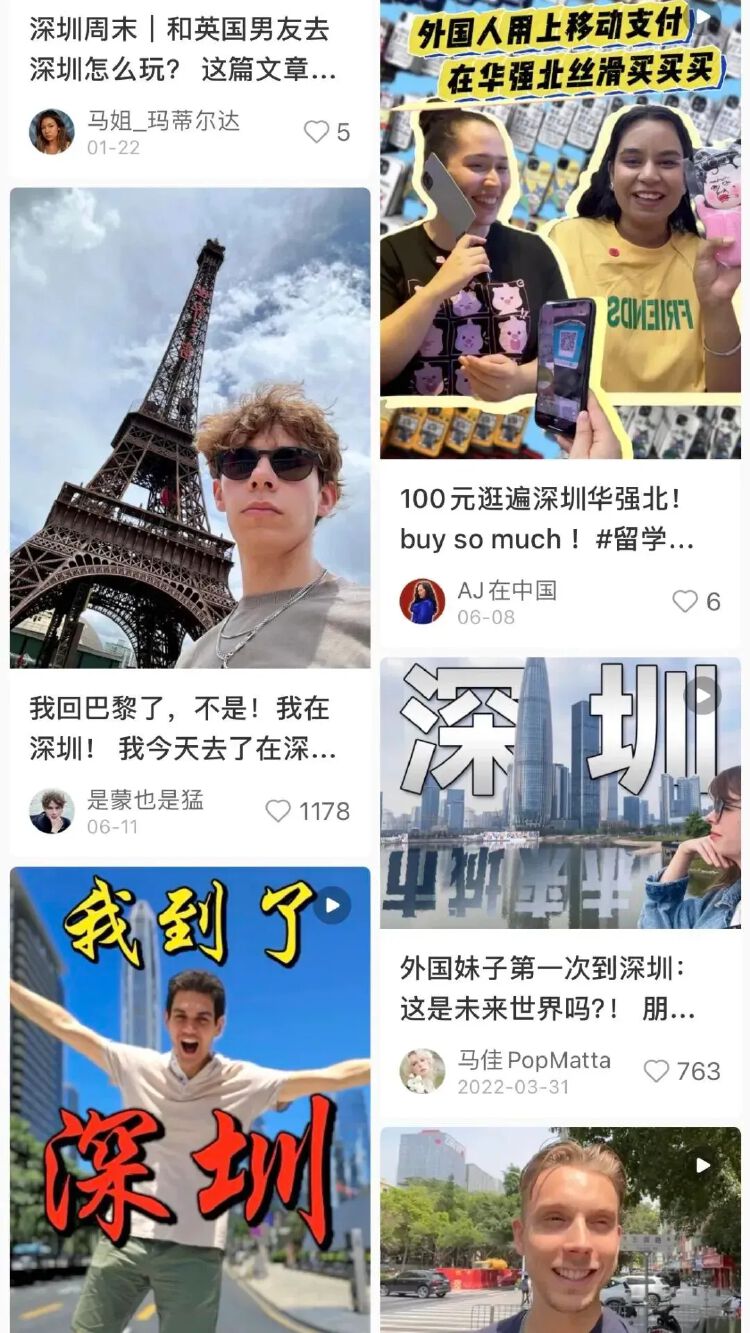Like the post by AJ在中国
This screenshot has height=1333, width=750.
point(685,601)
